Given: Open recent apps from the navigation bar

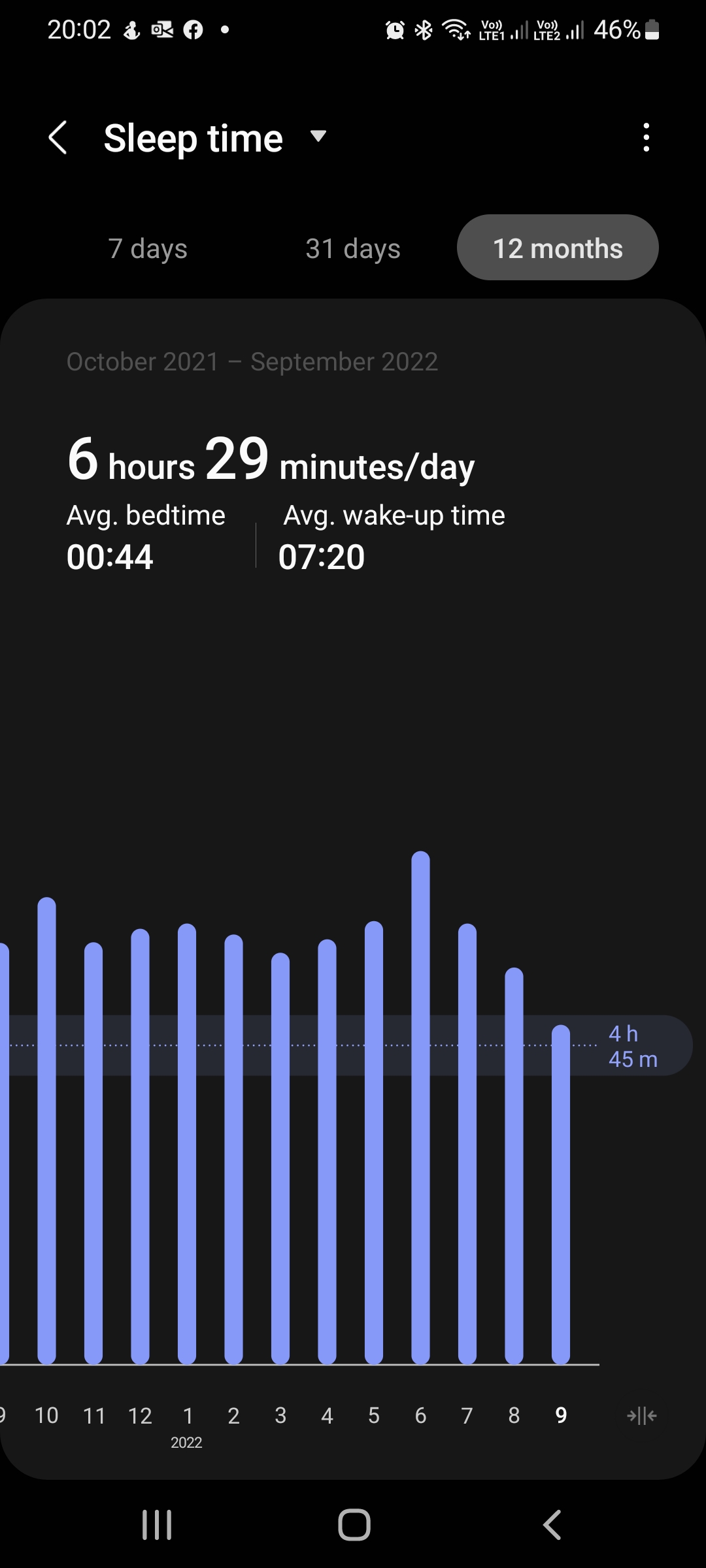Looking at the screenshot, I should 157,1525.
